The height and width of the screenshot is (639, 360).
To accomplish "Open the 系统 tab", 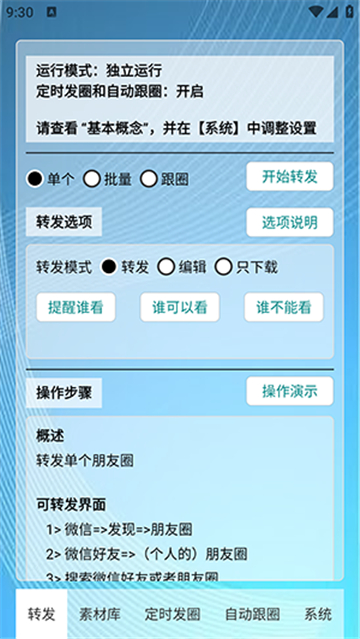I will coord(318,614).
